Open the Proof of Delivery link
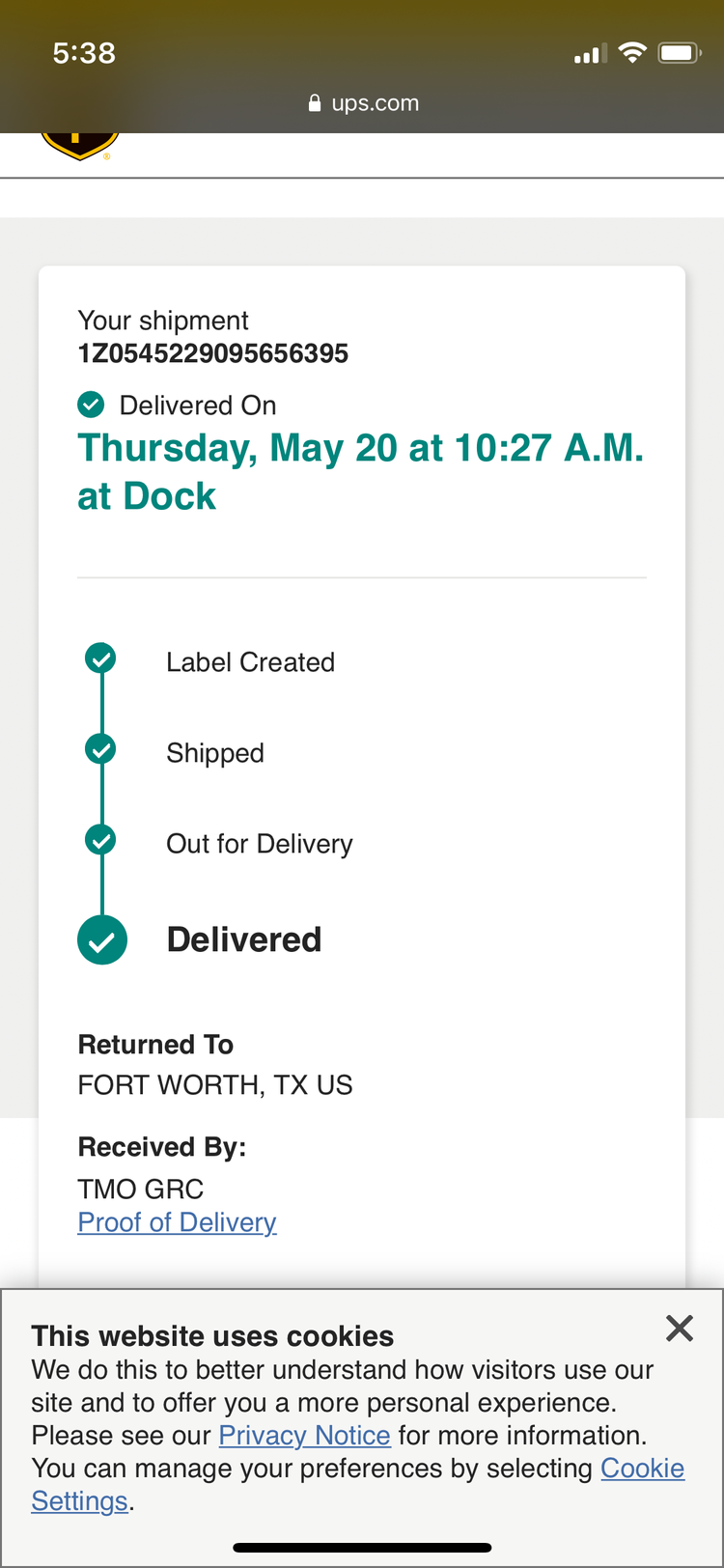Screen dimensions: 724x1568 (x=177, y=1222)
